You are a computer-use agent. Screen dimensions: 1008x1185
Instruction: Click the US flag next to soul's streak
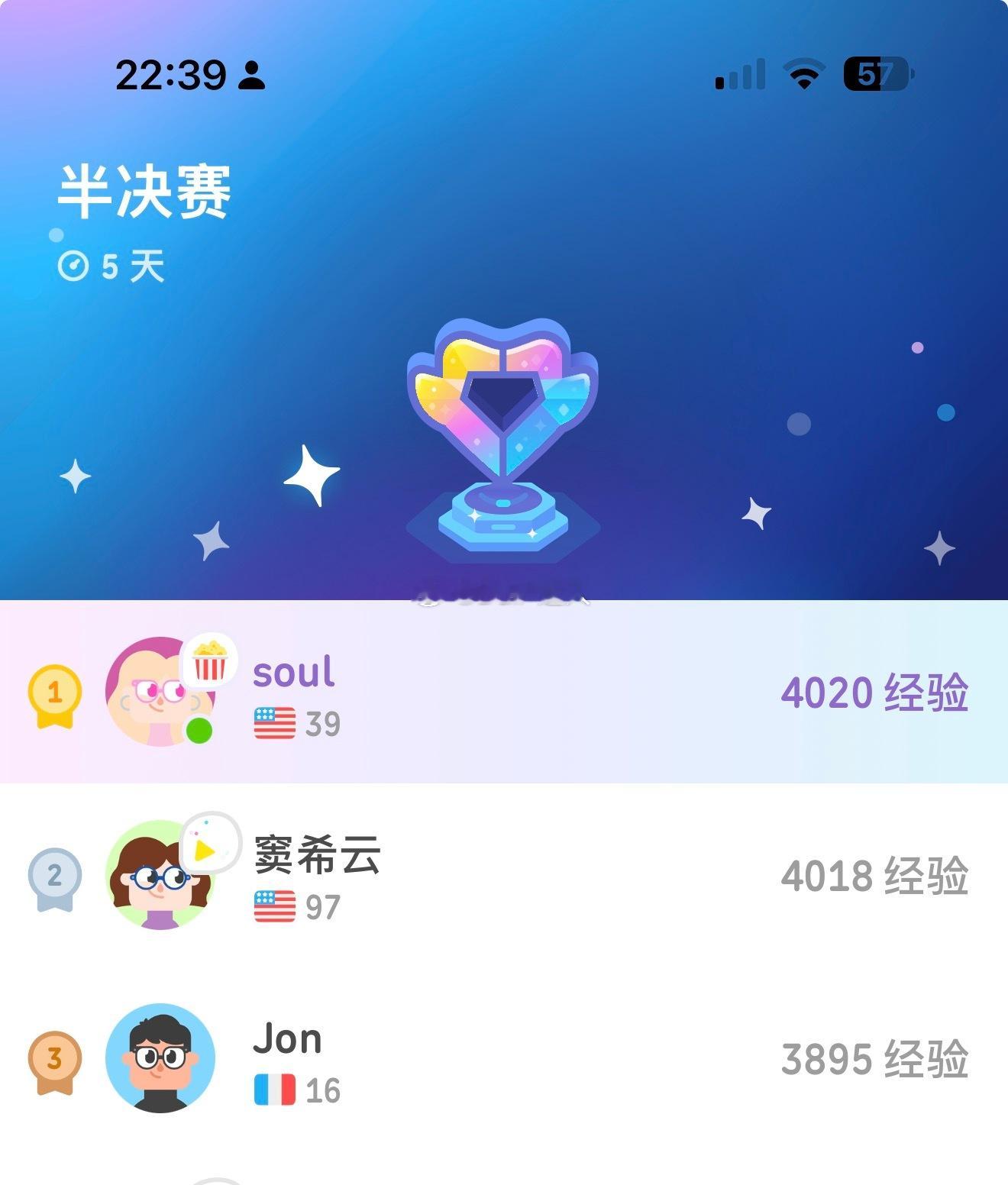coord(273,723)
